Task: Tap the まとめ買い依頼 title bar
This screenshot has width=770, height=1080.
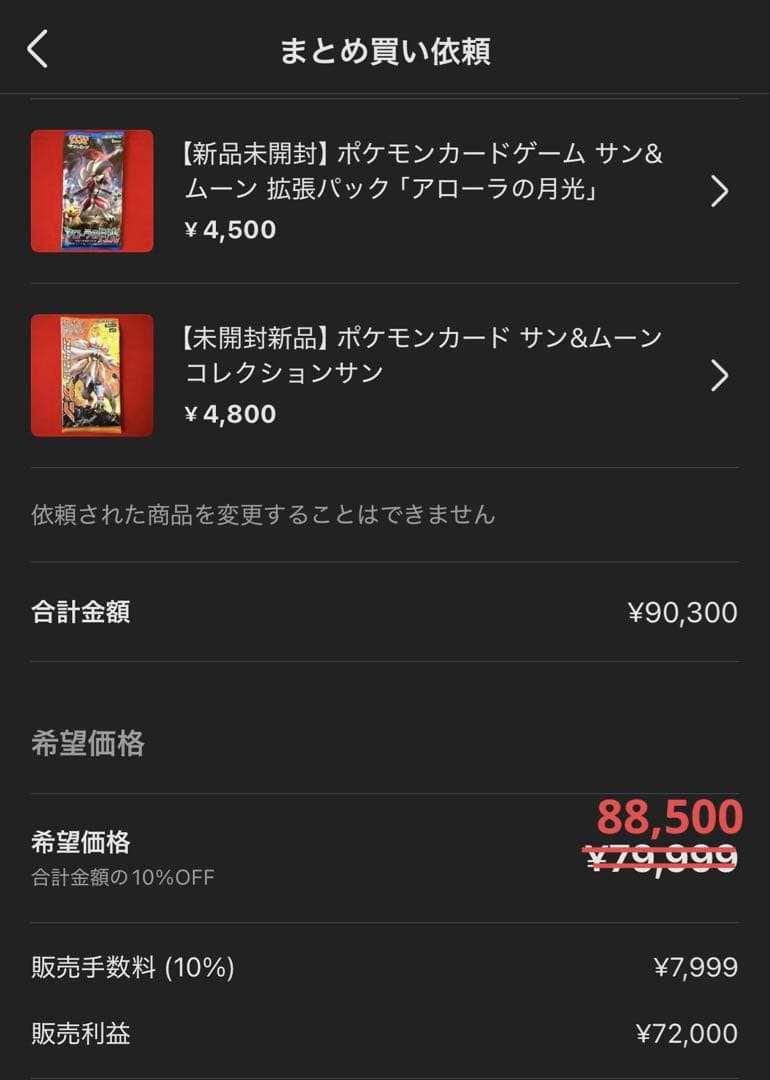Action: tap(385, 47)
